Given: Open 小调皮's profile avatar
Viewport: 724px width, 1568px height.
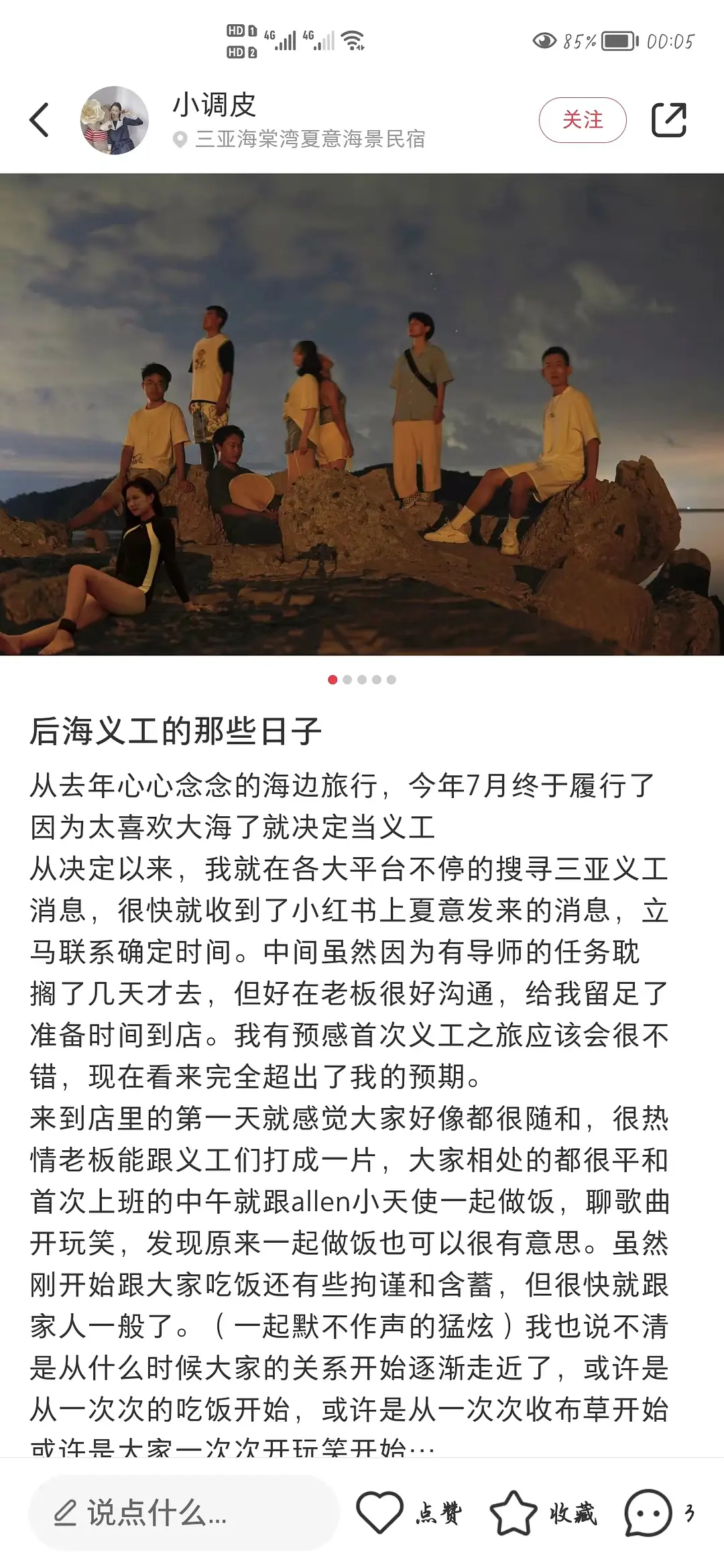Looking at the screenshot, I should click(x=115, y=121).
